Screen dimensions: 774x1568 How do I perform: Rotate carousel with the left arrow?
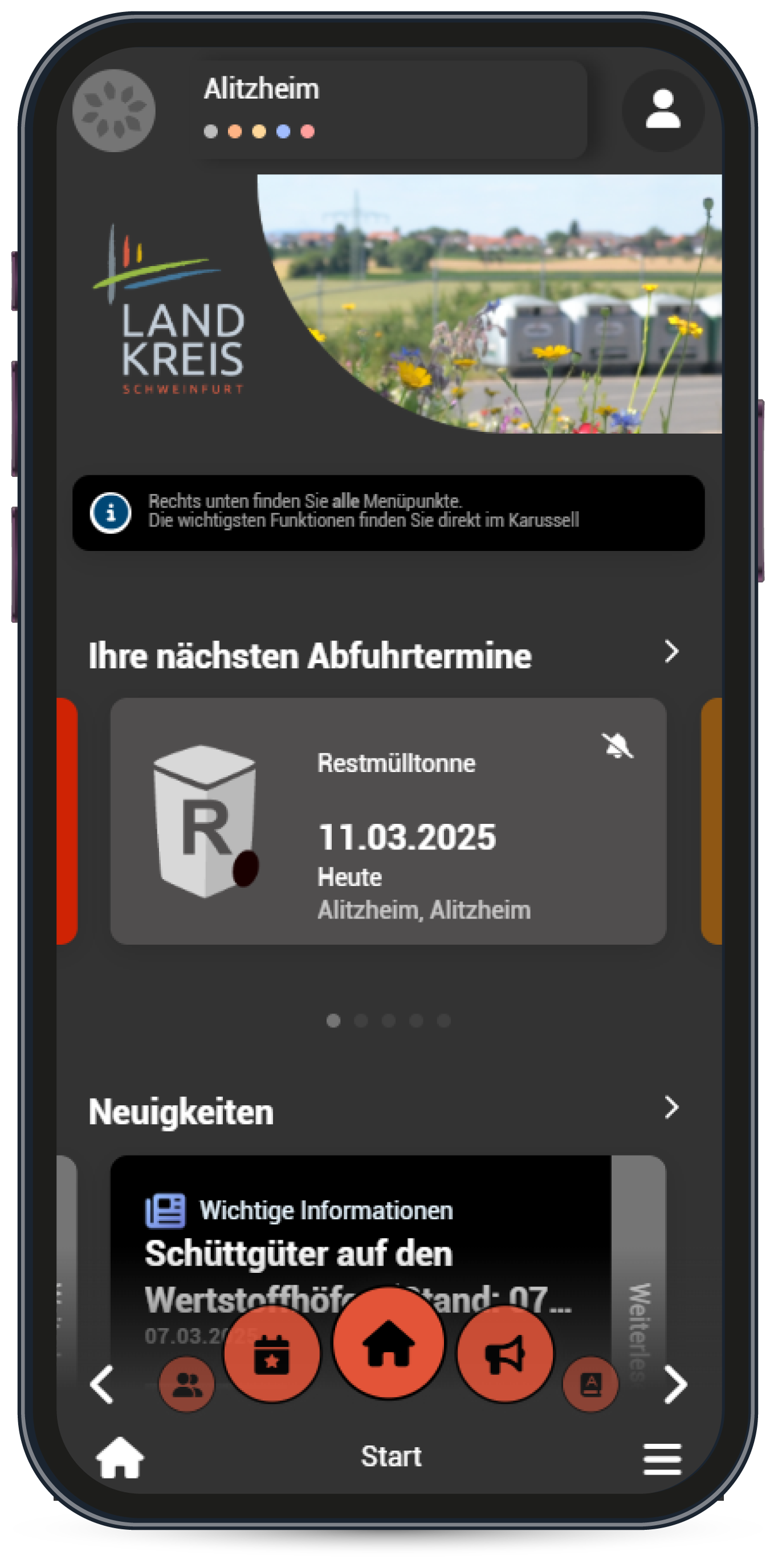102,1385
